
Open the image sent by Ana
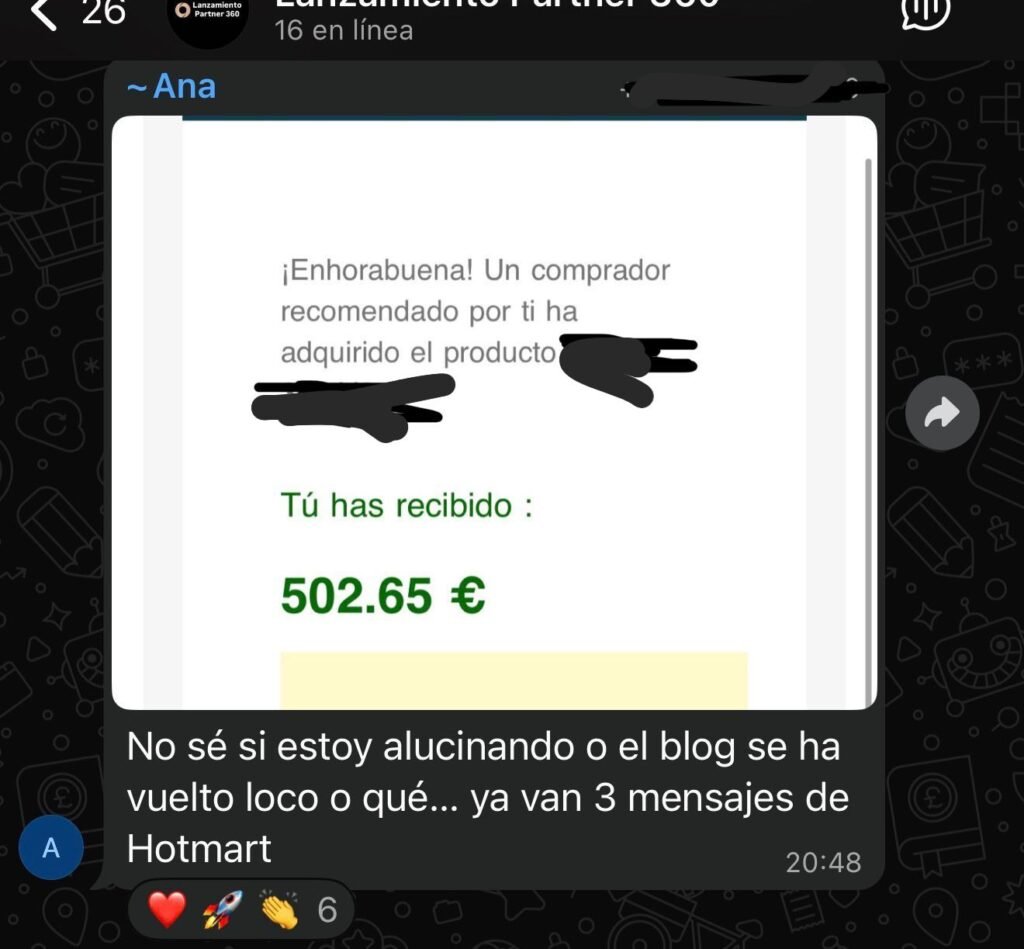(x=494, y=412)
